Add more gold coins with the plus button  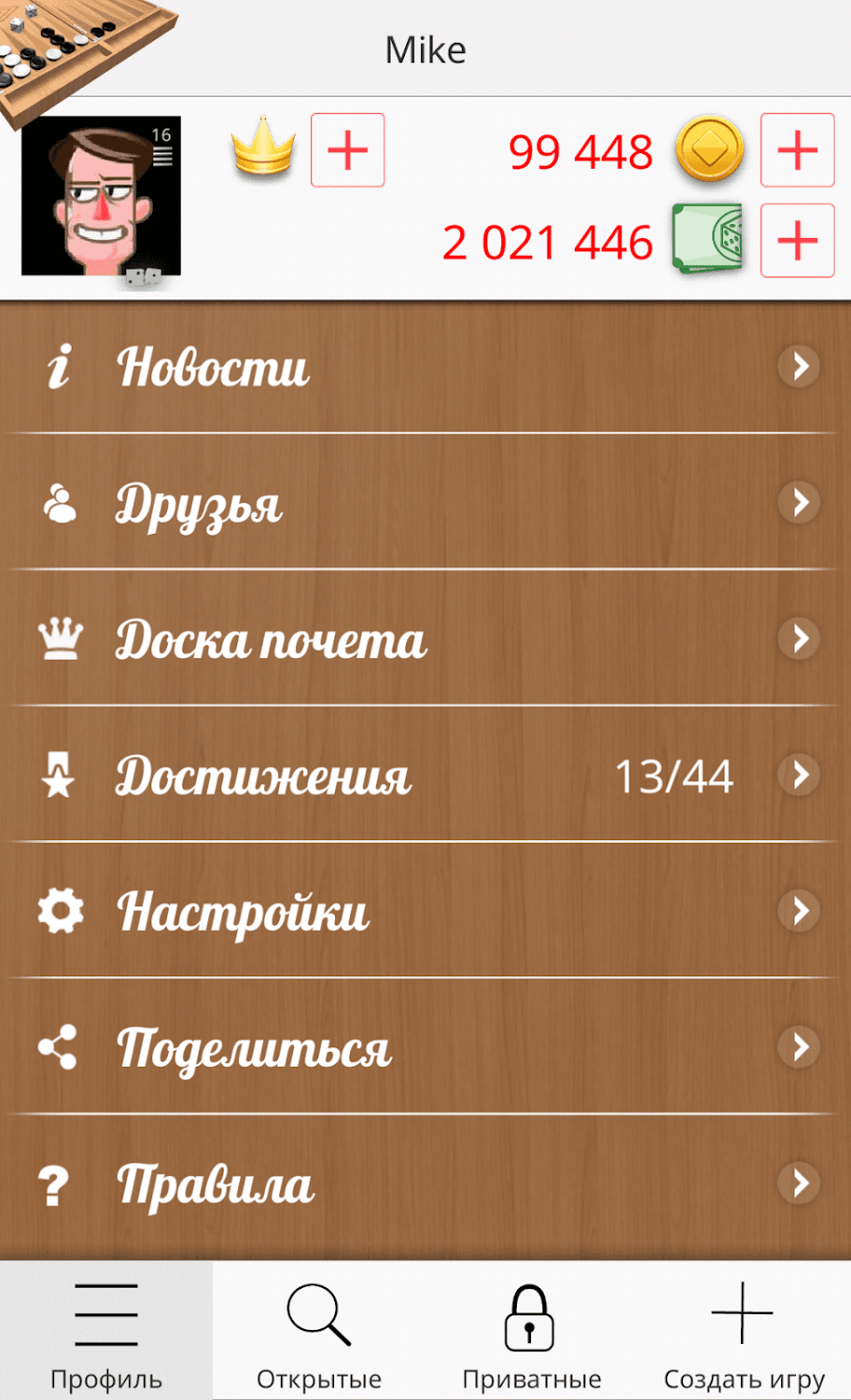[x=797, y=150]
